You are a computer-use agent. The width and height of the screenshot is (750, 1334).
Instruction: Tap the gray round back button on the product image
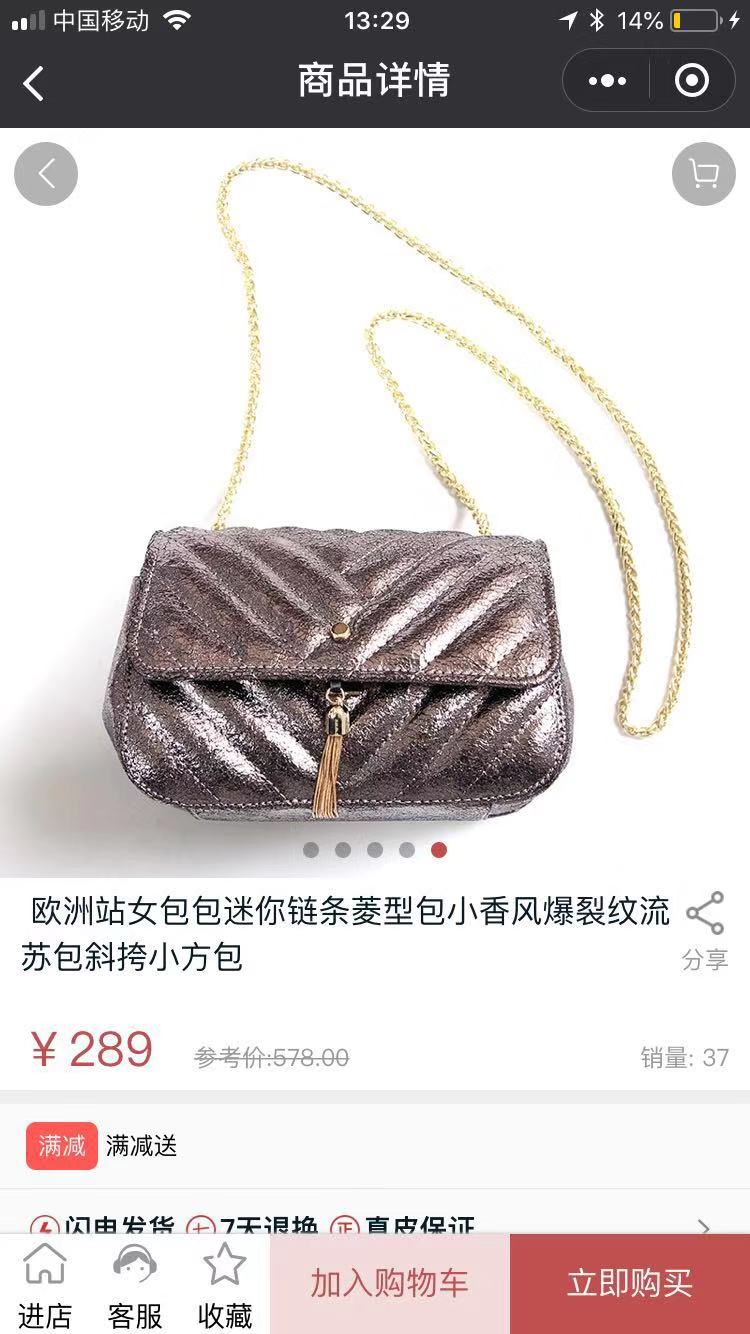46,174
